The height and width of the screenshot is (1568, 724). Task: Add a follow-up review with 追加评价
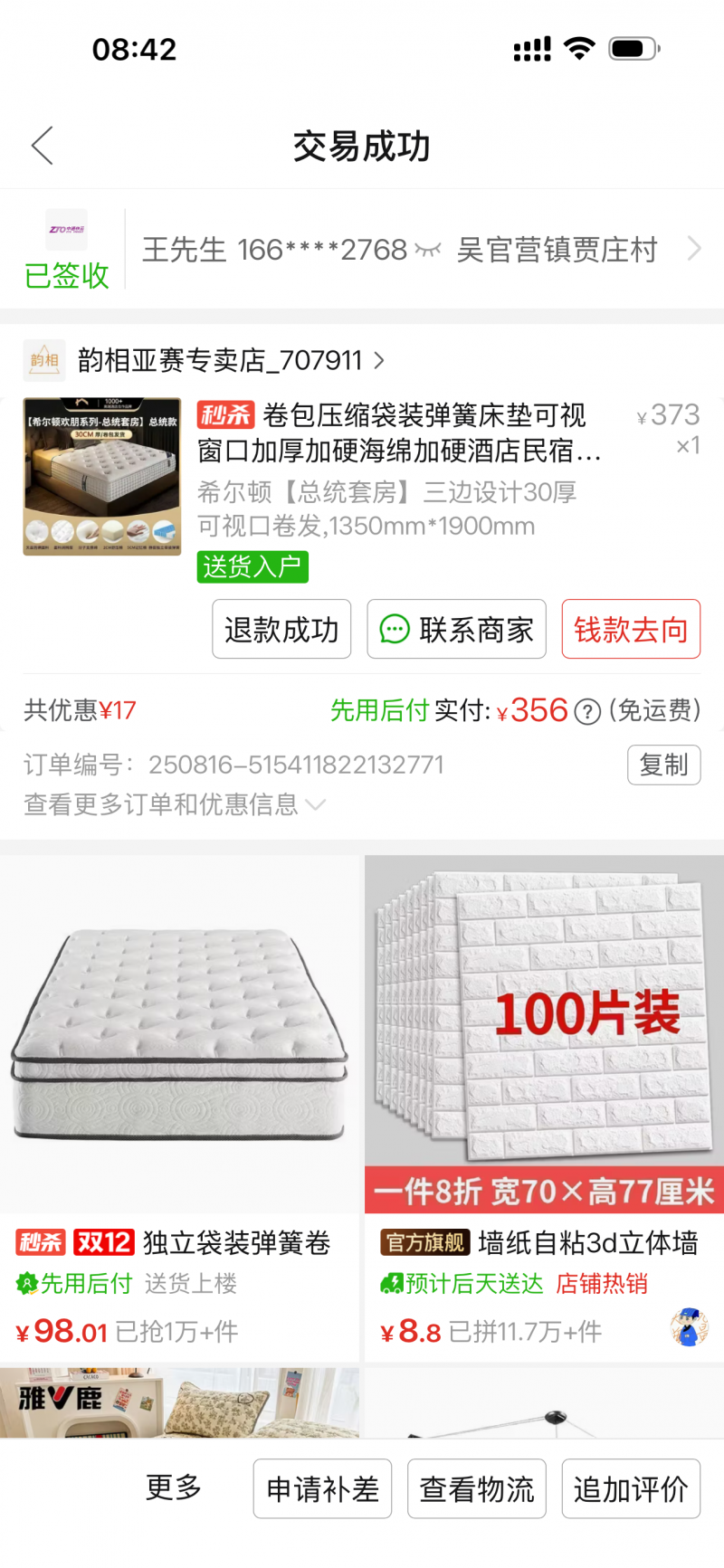(x=631, y=1489)
